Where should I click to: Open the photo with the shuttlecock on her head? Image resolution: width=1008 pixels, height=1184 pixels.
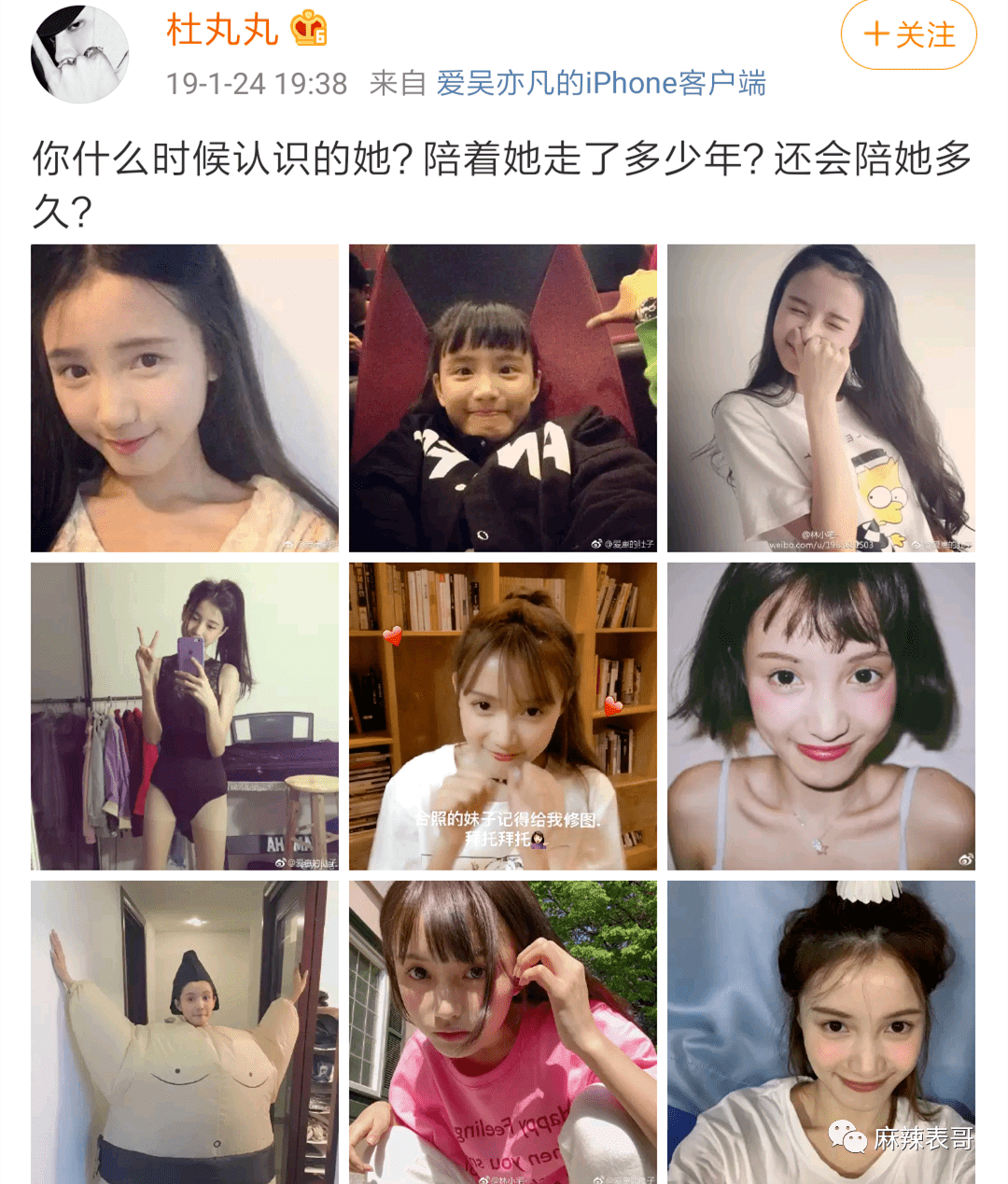tap(820, 1031)
